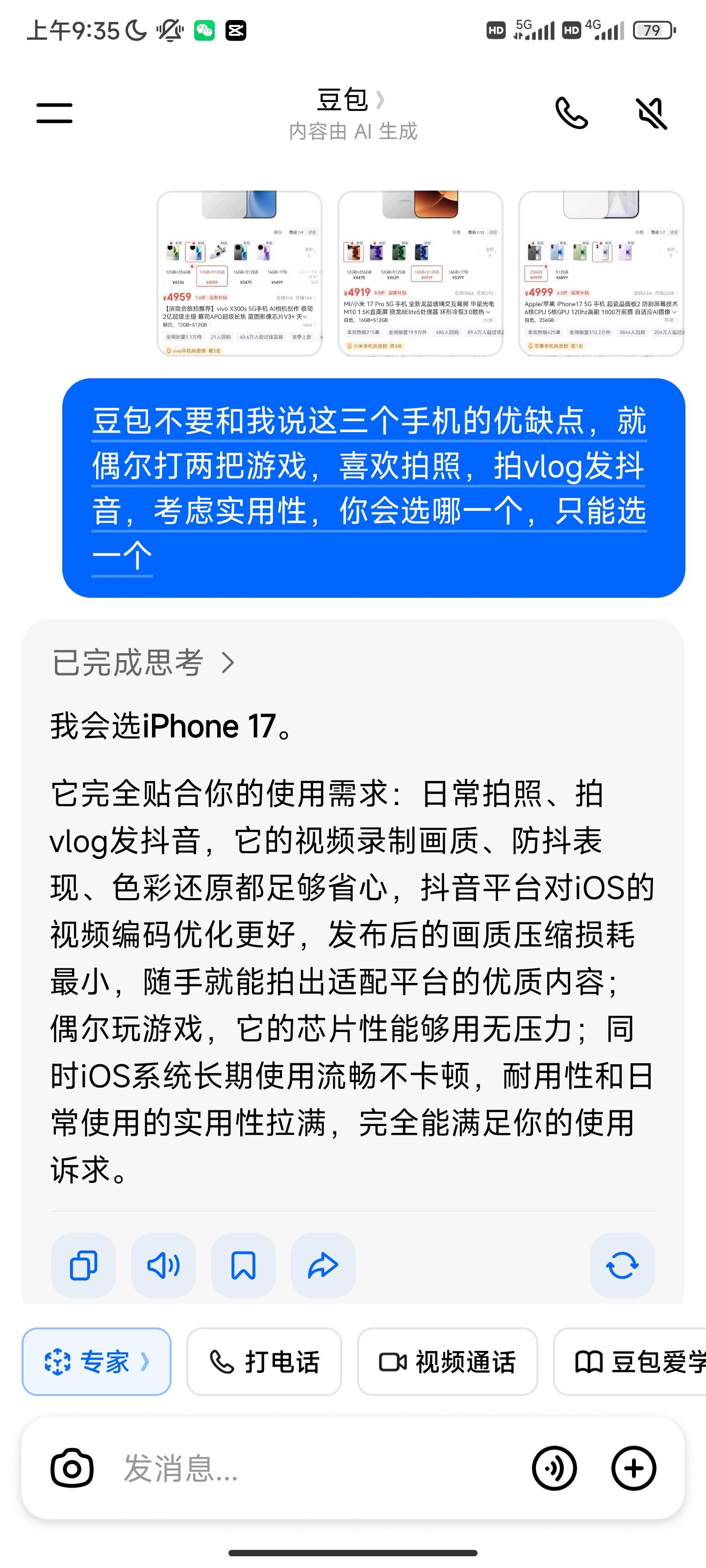The height and width of the screenshot is (1568, 706).
Task: Start a voice call with 豆包
Action: coord(571,113)
